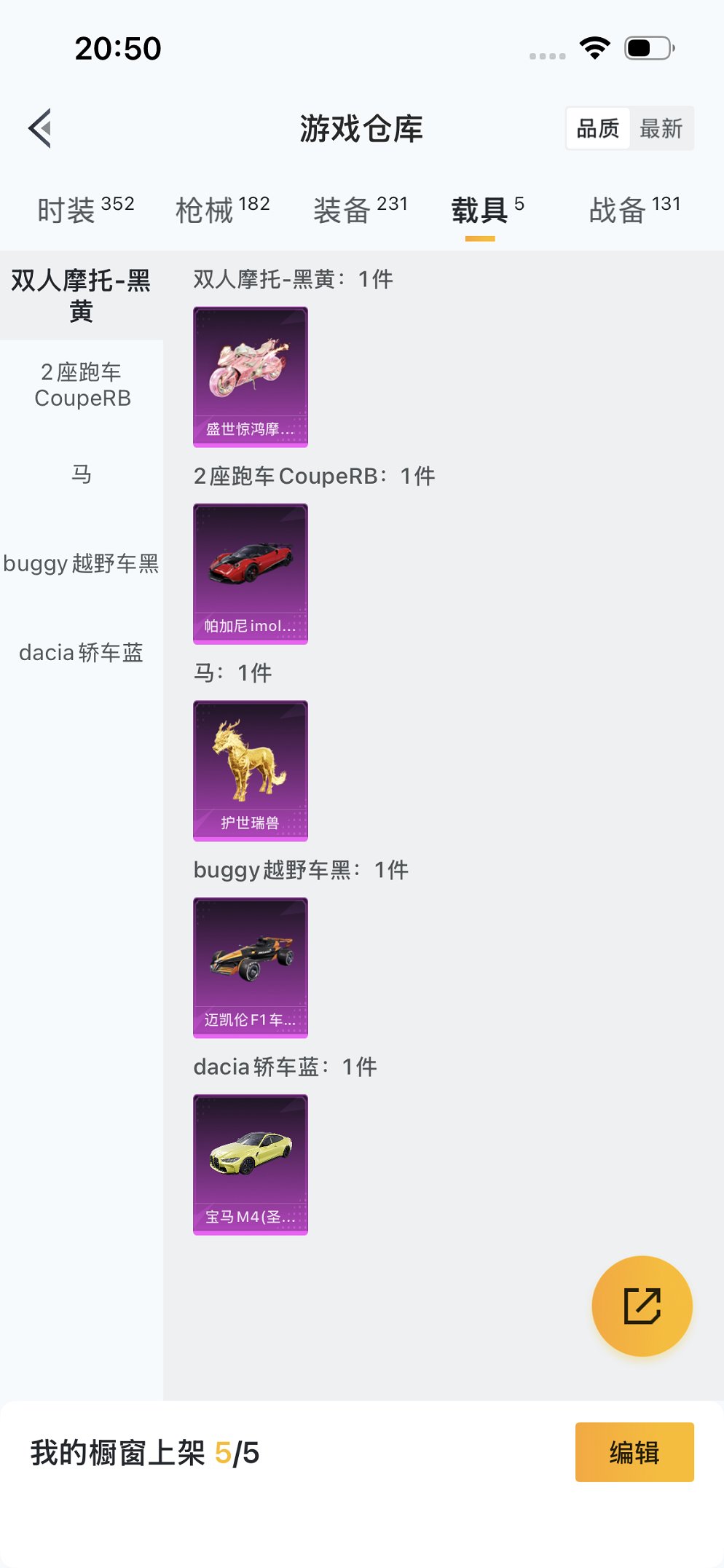
Task: Select dacia轿车蓝 in the sidebar
Action: 81,652
